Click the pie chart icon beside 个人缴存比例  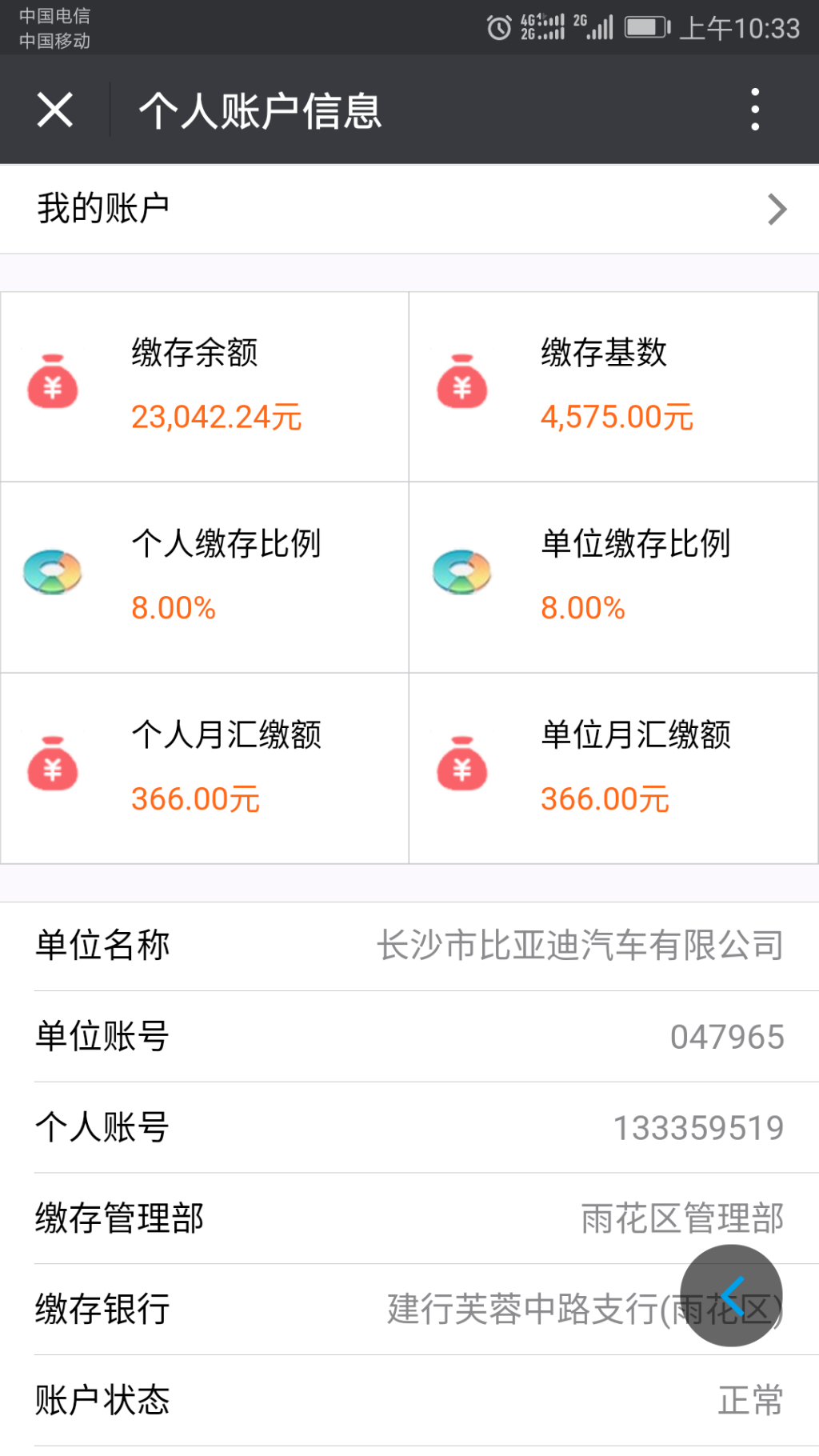point(53,572)
